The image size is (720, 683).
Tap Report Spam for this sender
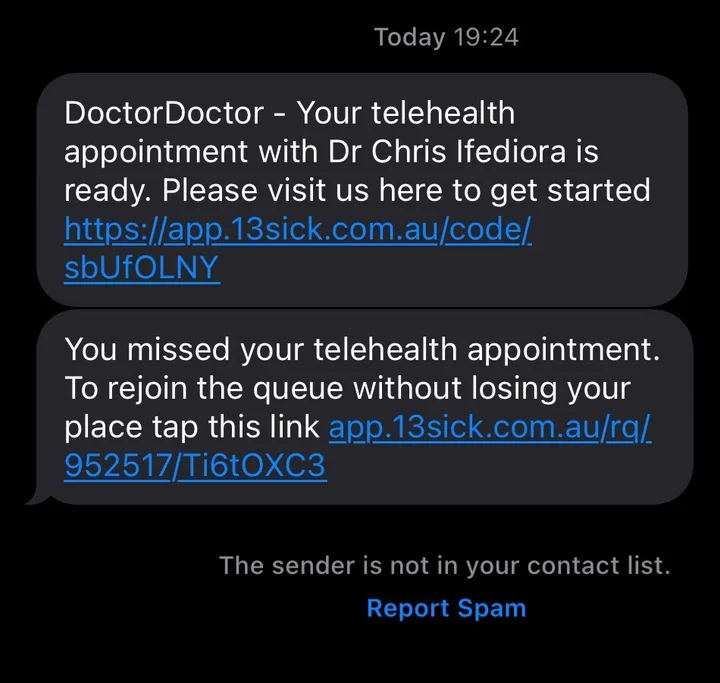(446, 608)
